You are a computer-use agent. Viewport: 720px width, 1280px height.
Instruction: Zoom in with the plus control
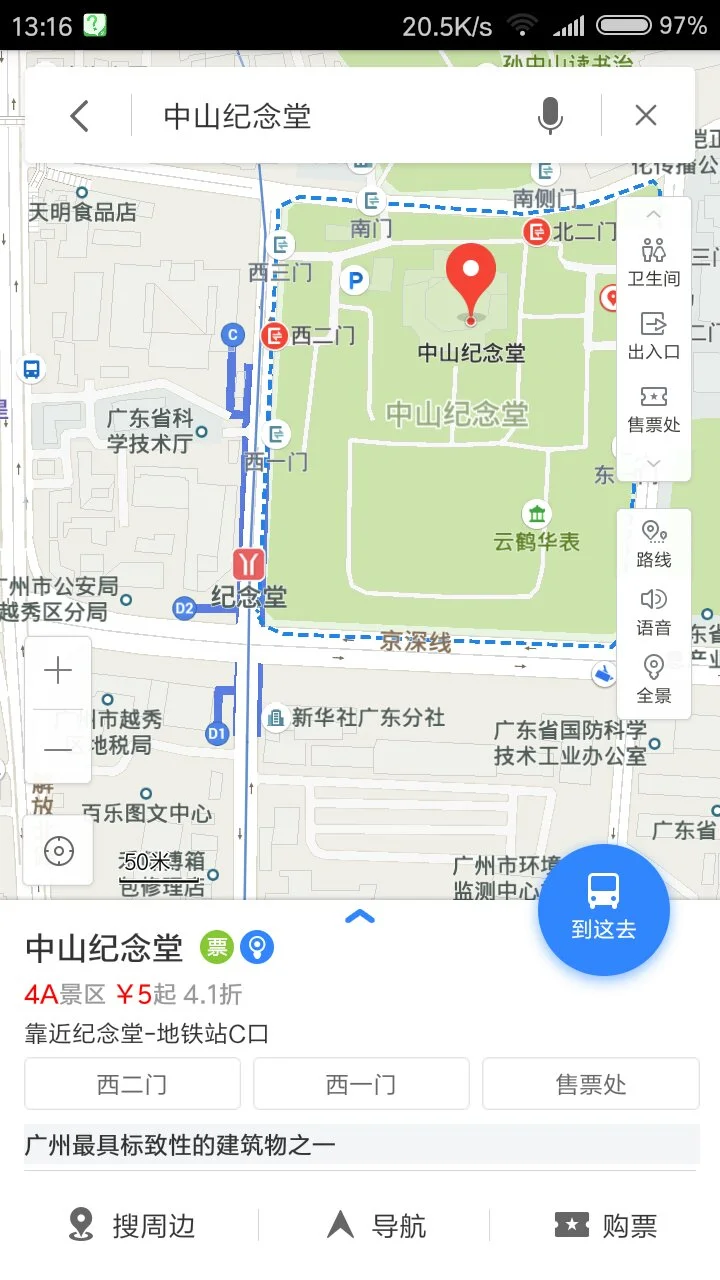(58, 670)
